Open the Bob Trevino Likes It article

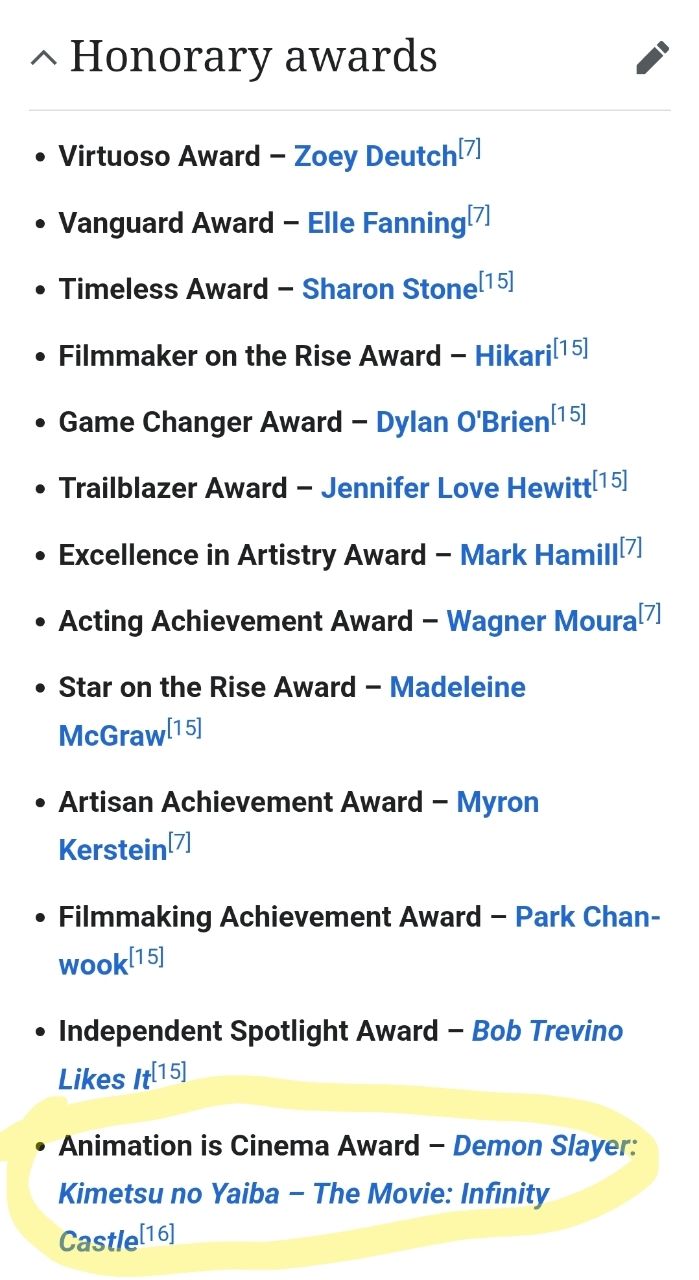click(x=547, y=1031)
